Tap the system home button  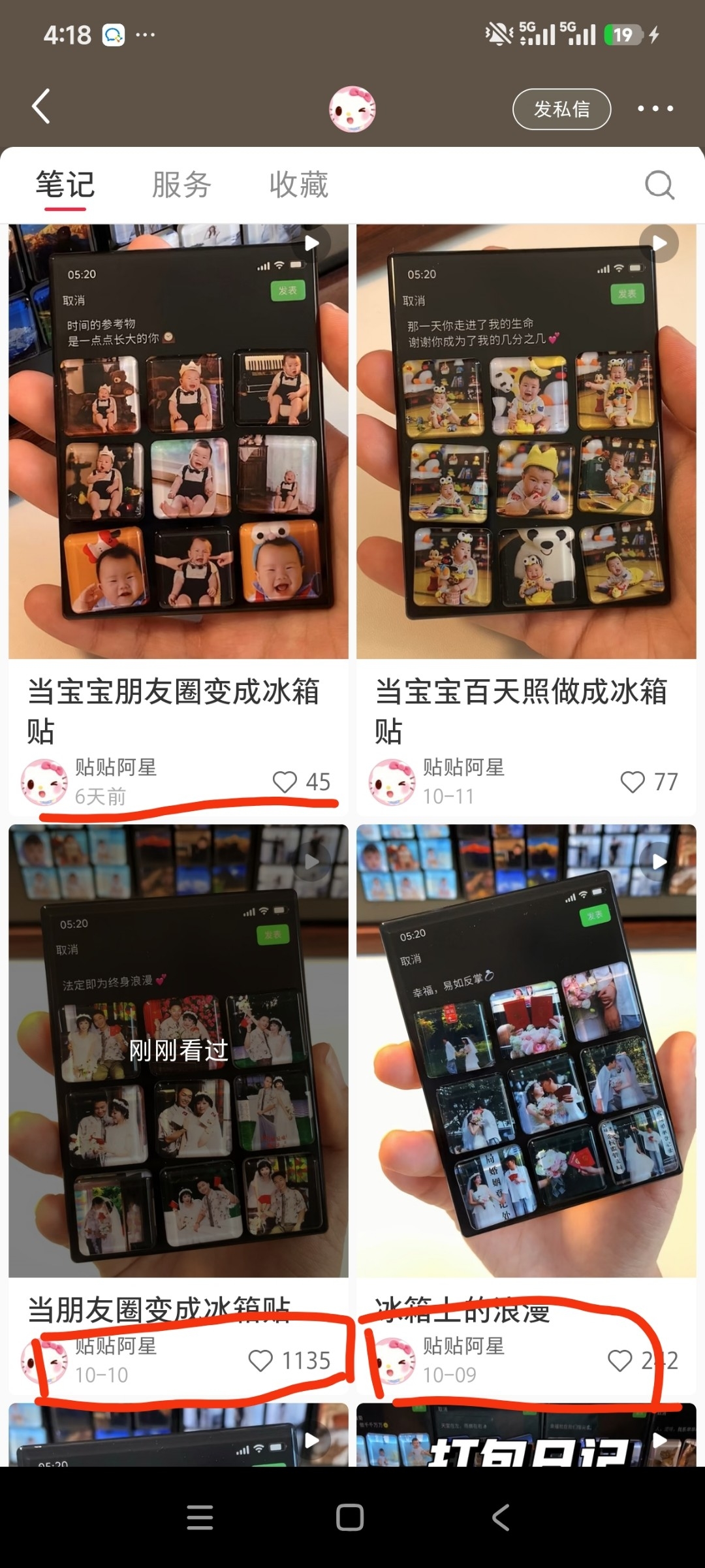(x=350, y=1517)
